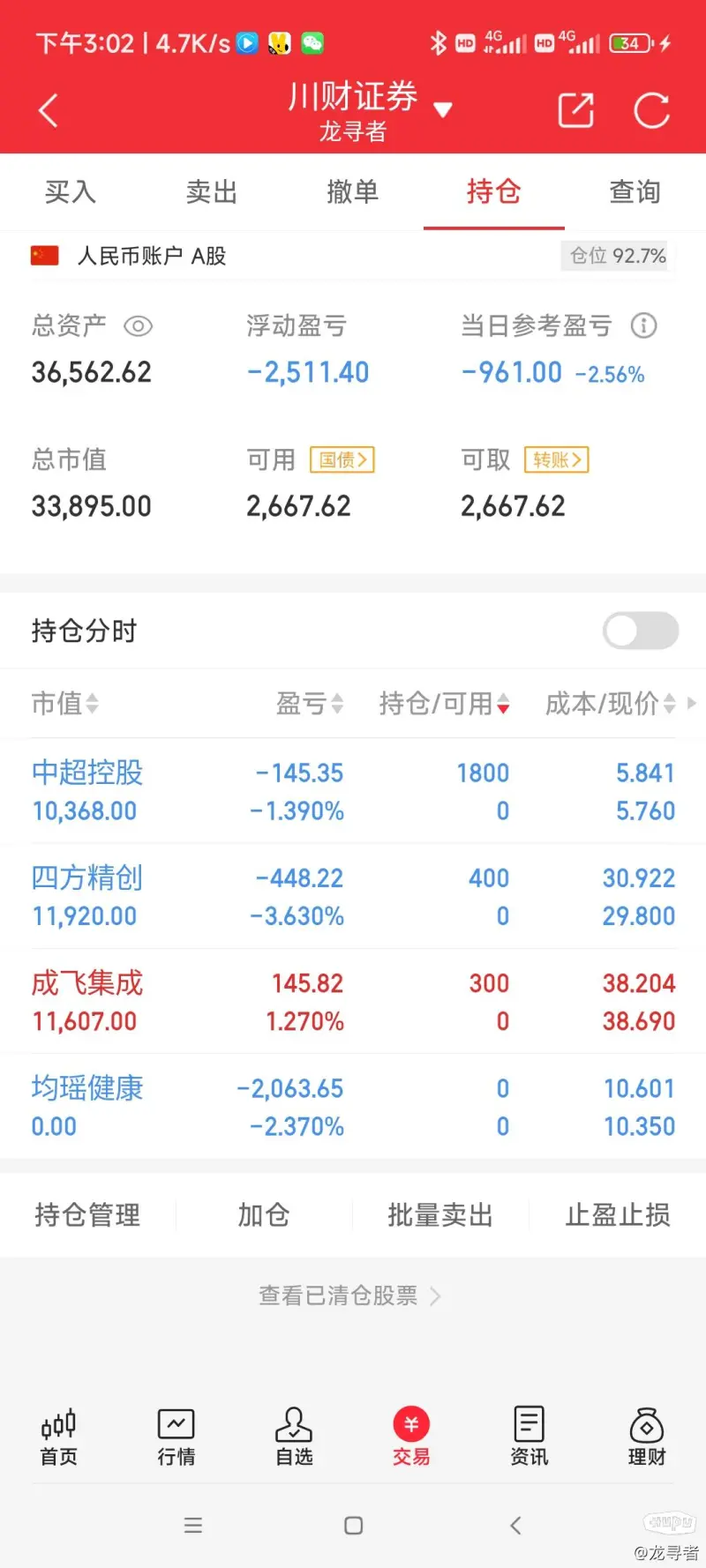The image size is (706, 1568).
Task: Go back using the header arrow
Action: [49, 110]
